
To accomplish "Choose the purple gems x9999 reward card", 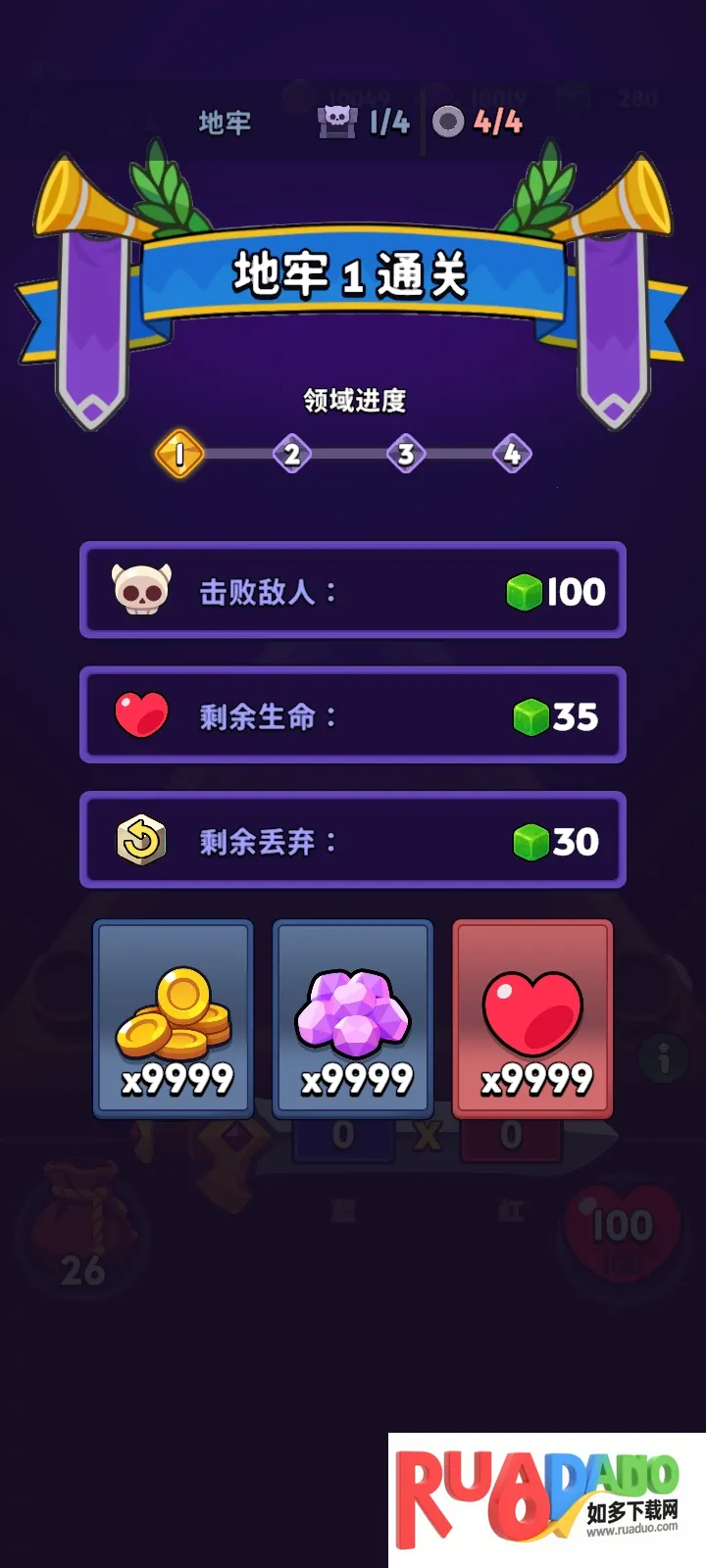I will [353, 1019].
